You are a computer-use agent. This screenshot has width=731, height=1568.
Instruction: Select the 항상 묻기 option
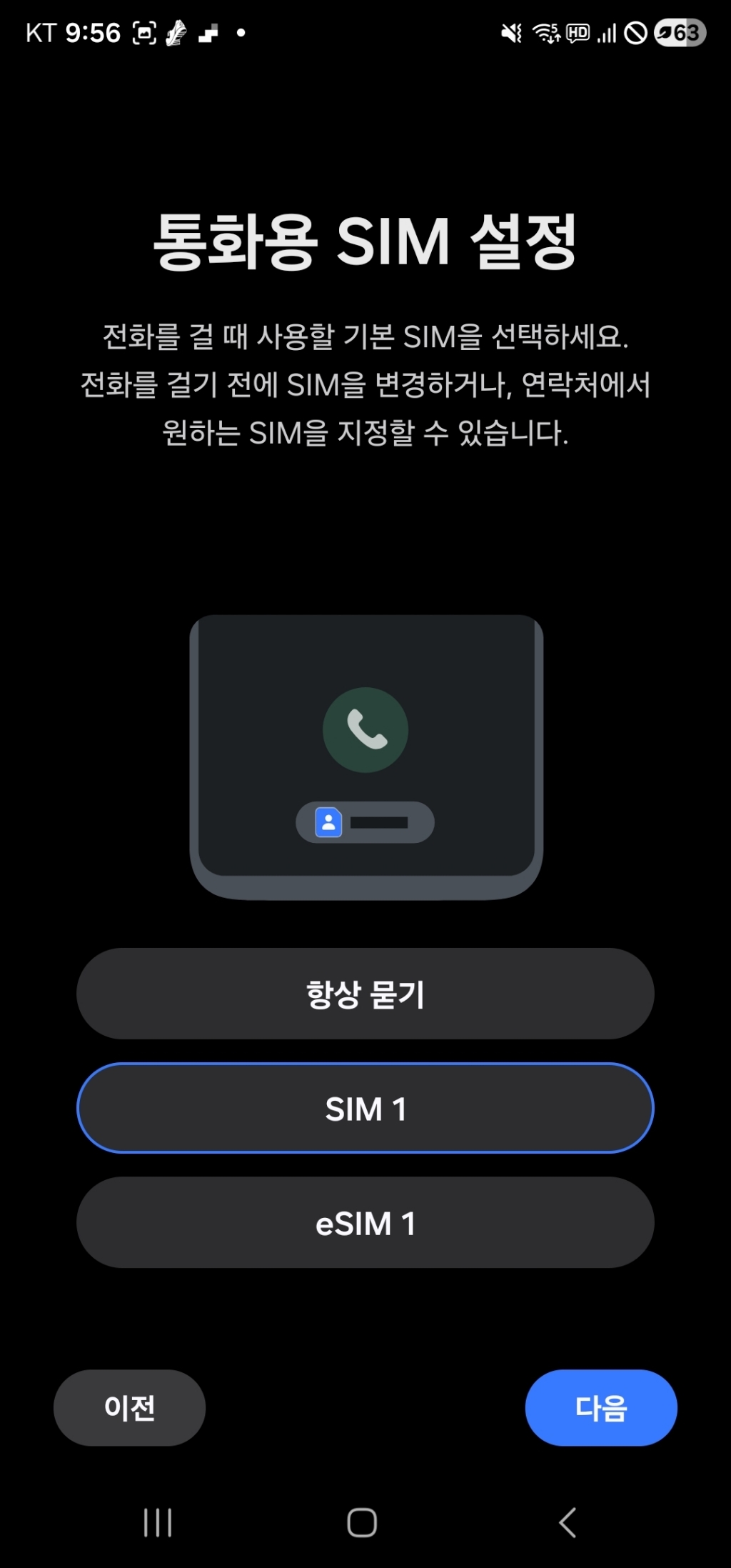pos(365,994)
